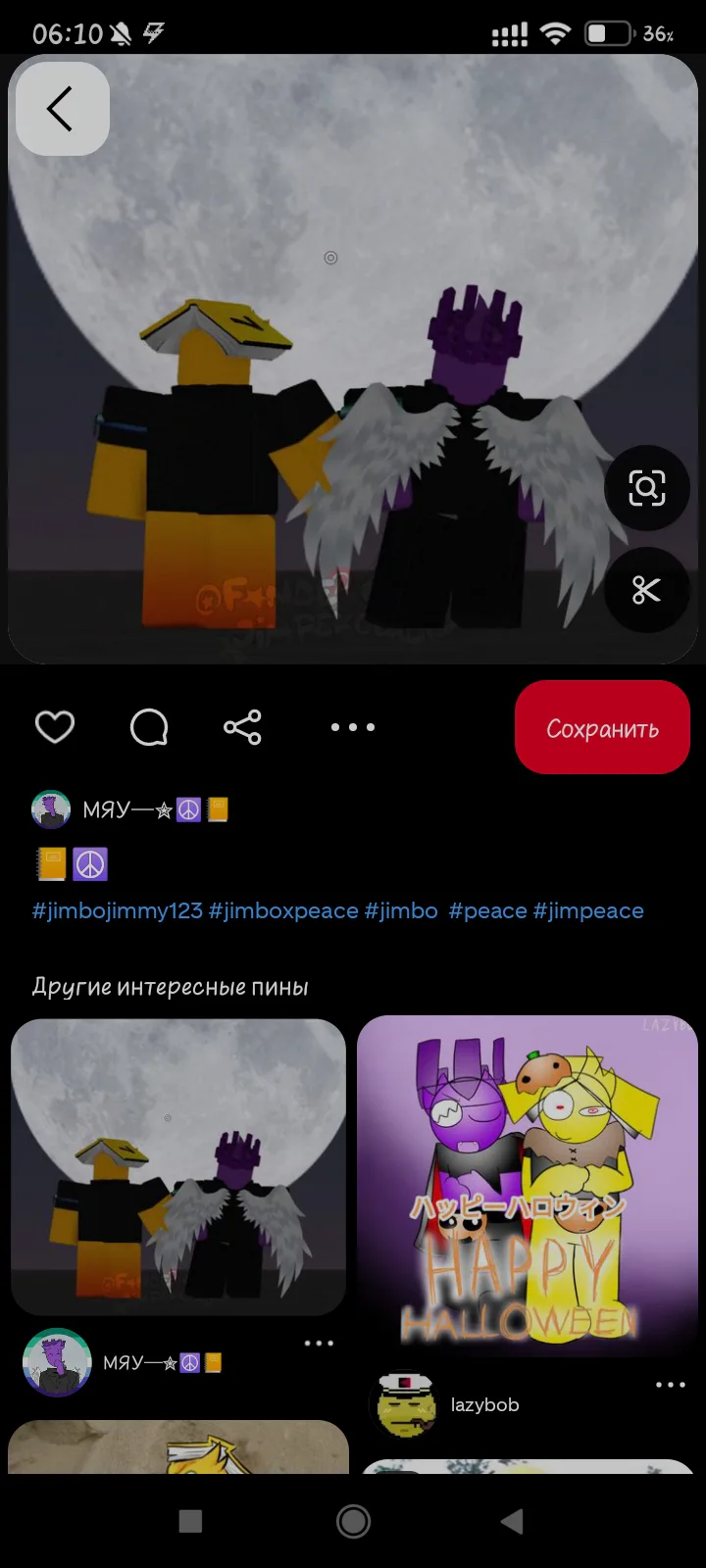Open the pin's three-dot options menu

point(352,727)
